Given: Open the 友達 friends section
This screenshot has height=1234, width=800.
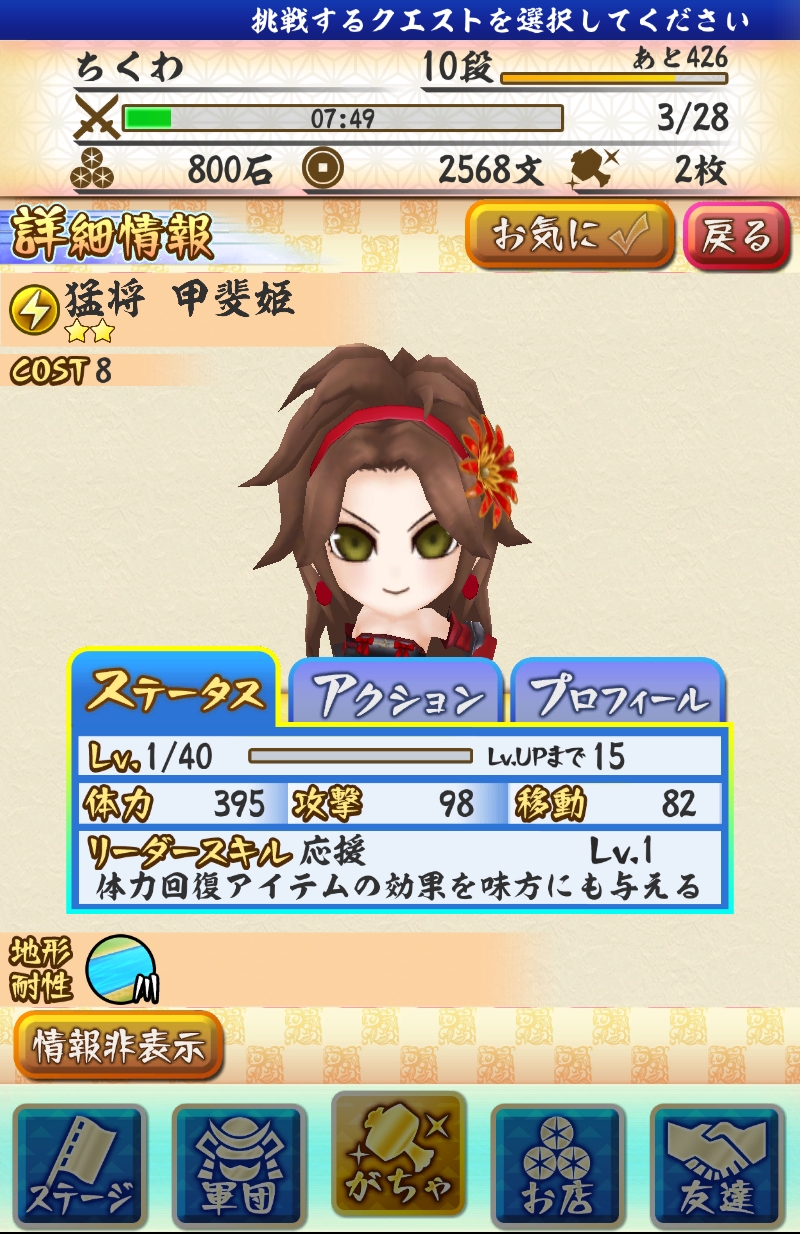Looking at the screenshot, I should pos(717,1165).
